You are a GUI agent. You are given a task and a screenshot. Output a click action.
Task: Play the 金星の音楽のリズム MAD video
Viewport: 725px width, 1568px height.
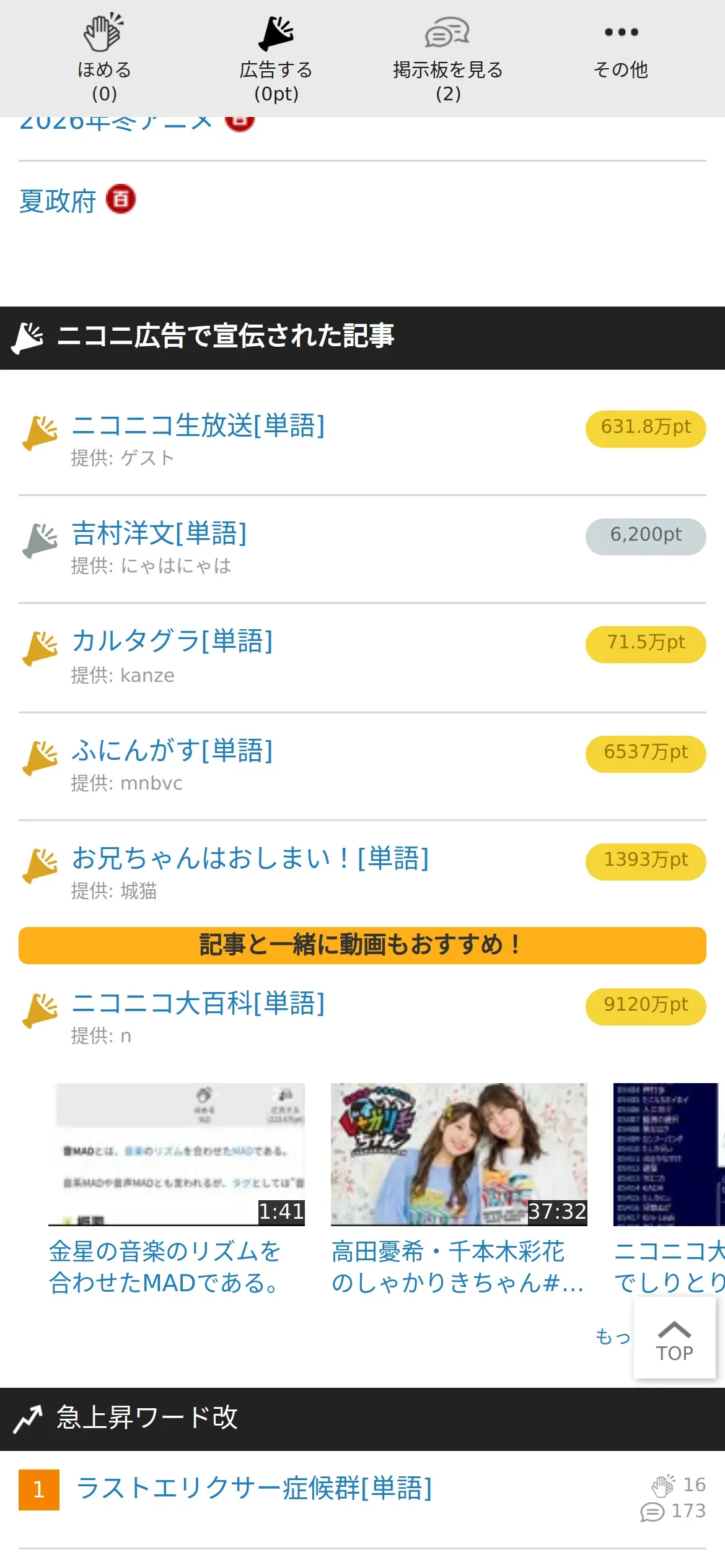(177, 1154)
